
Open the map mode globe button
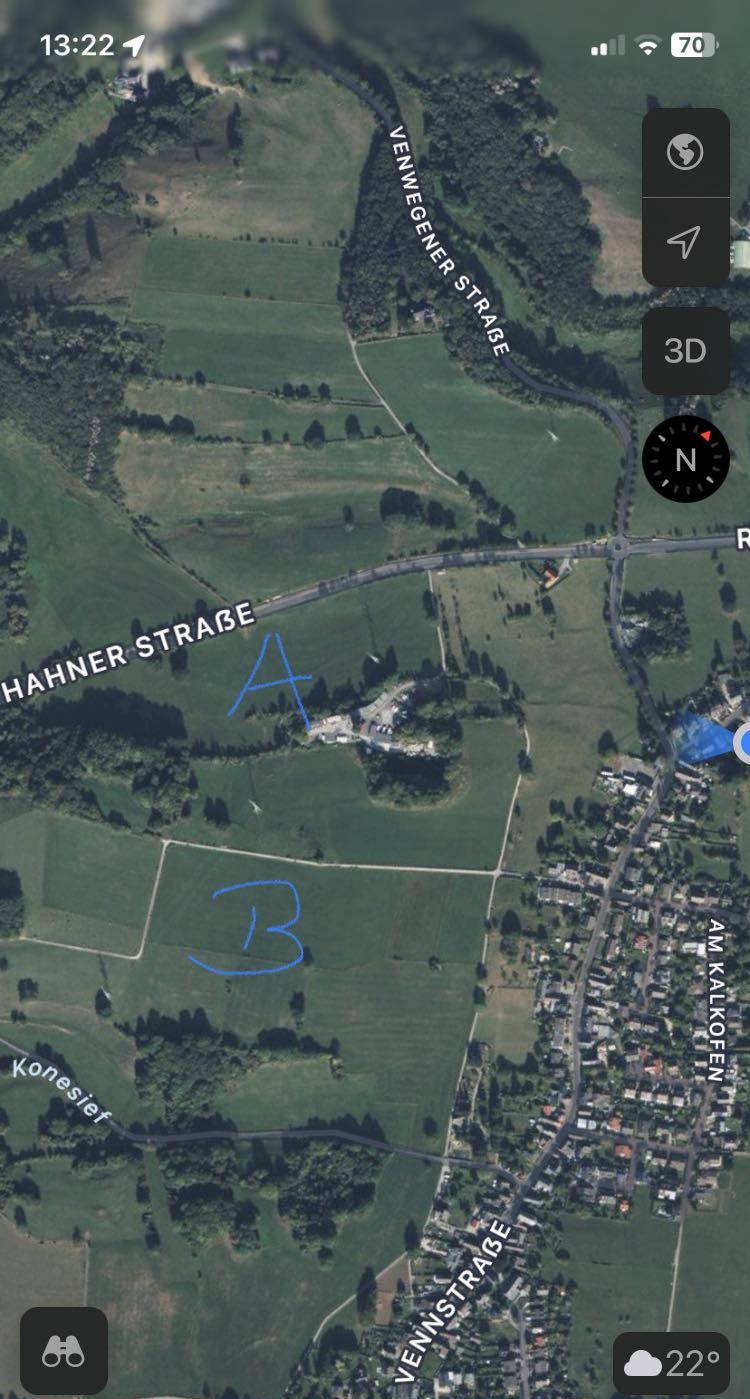coord(685,153)
